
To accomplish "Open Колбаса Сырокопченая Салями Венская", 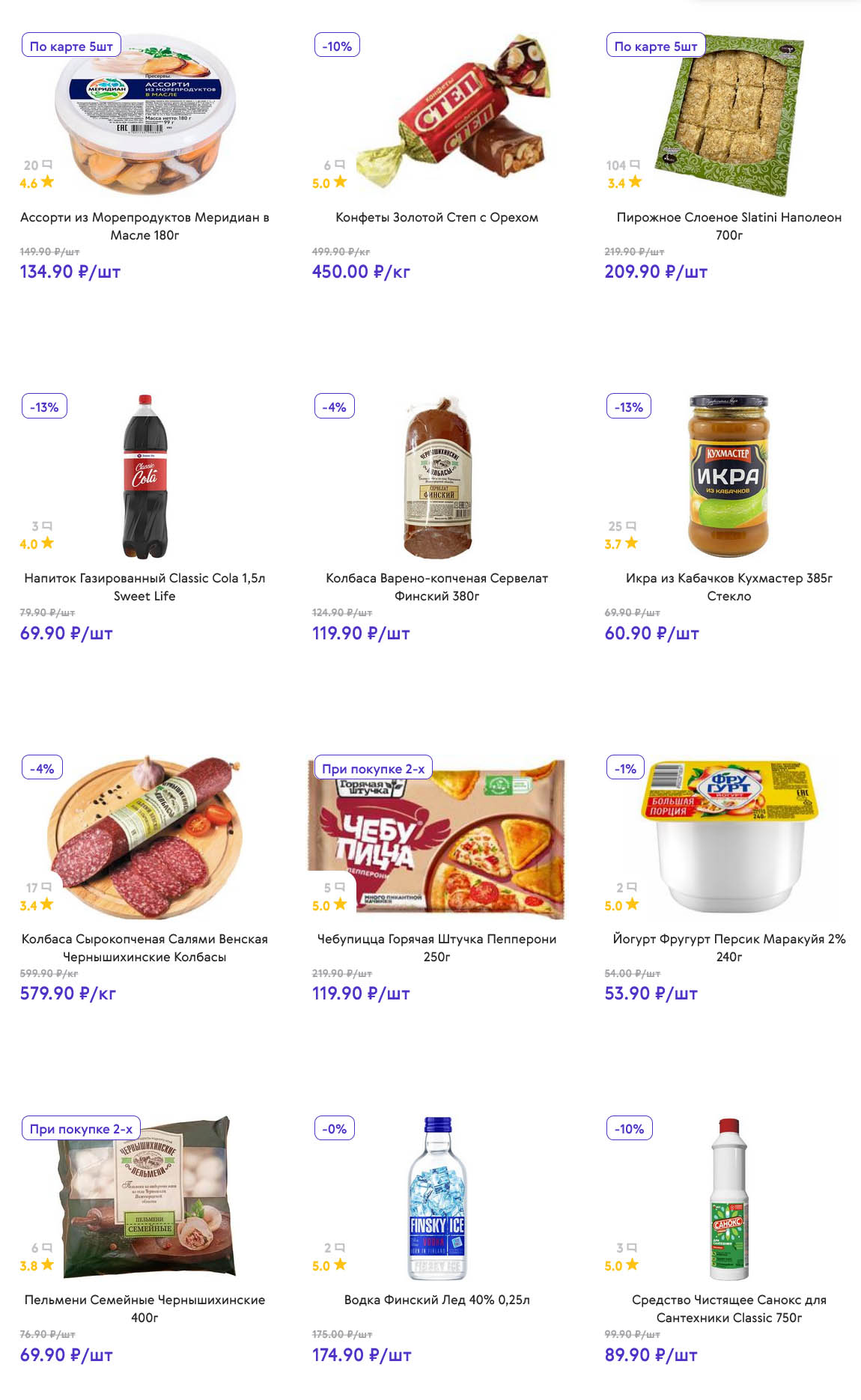I will coord(144,948).
